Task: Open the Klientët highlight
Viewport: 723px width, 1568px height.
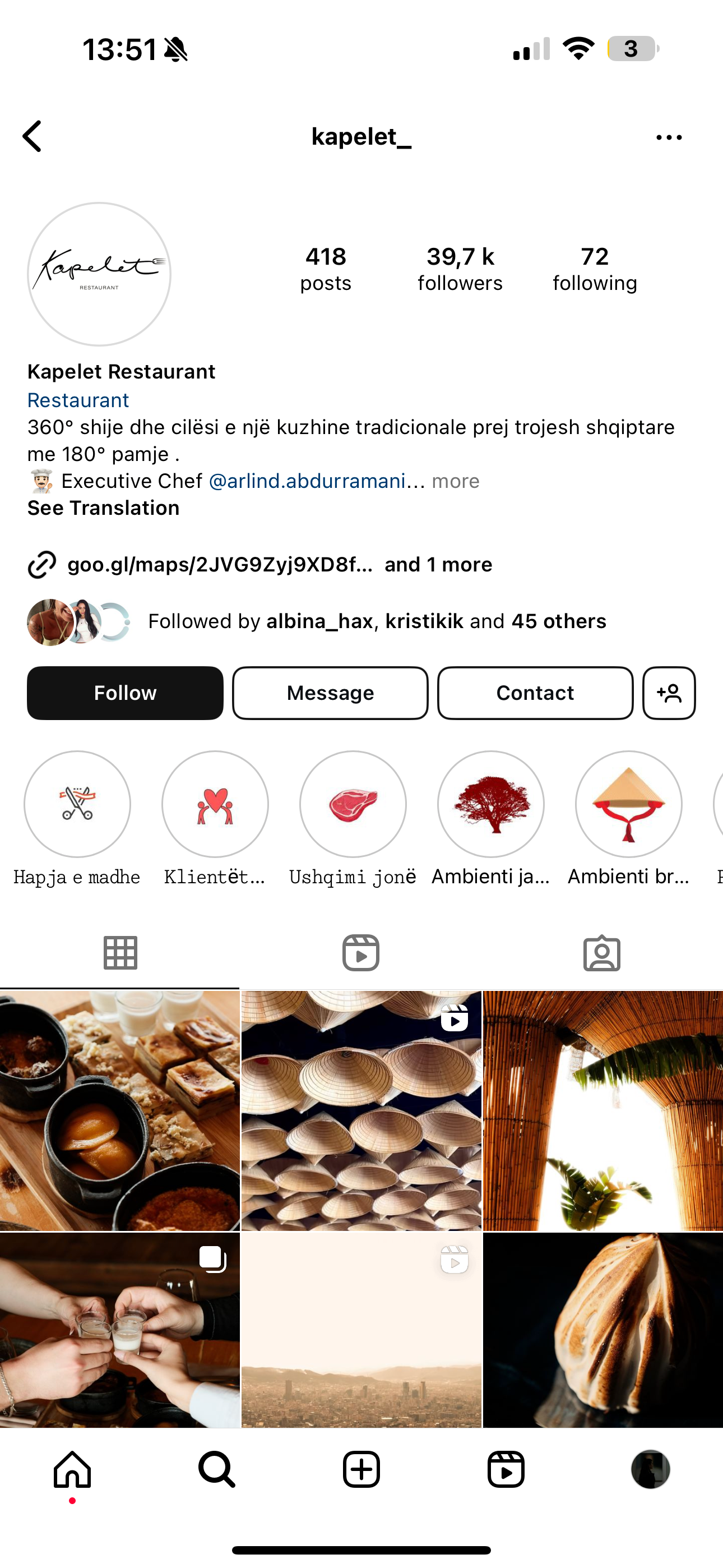Action: (x=215, y=804)
